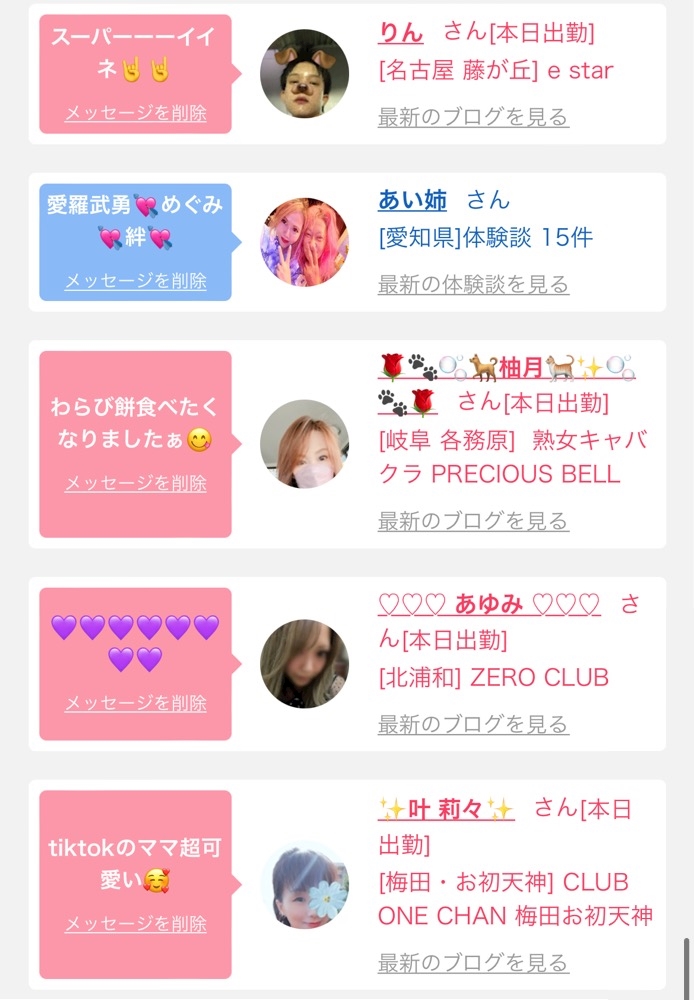Screen dimensions: 694x1000
Task: Open あい姉's profile name link
Action: (x=412, y=200)
